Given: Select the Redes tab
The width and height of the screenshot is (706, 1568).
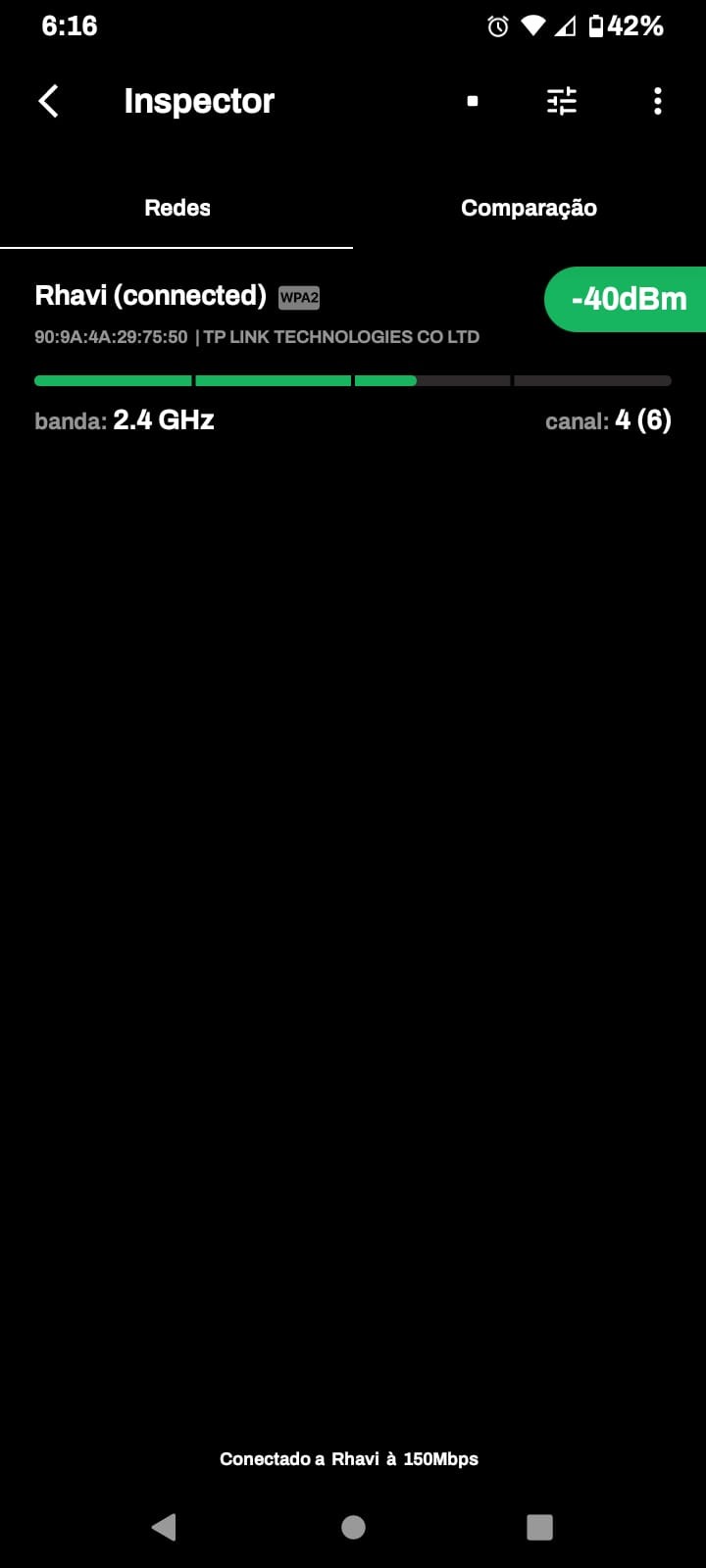Looking at the screenshot, I should pyautogui.click(x=176, y=208).
